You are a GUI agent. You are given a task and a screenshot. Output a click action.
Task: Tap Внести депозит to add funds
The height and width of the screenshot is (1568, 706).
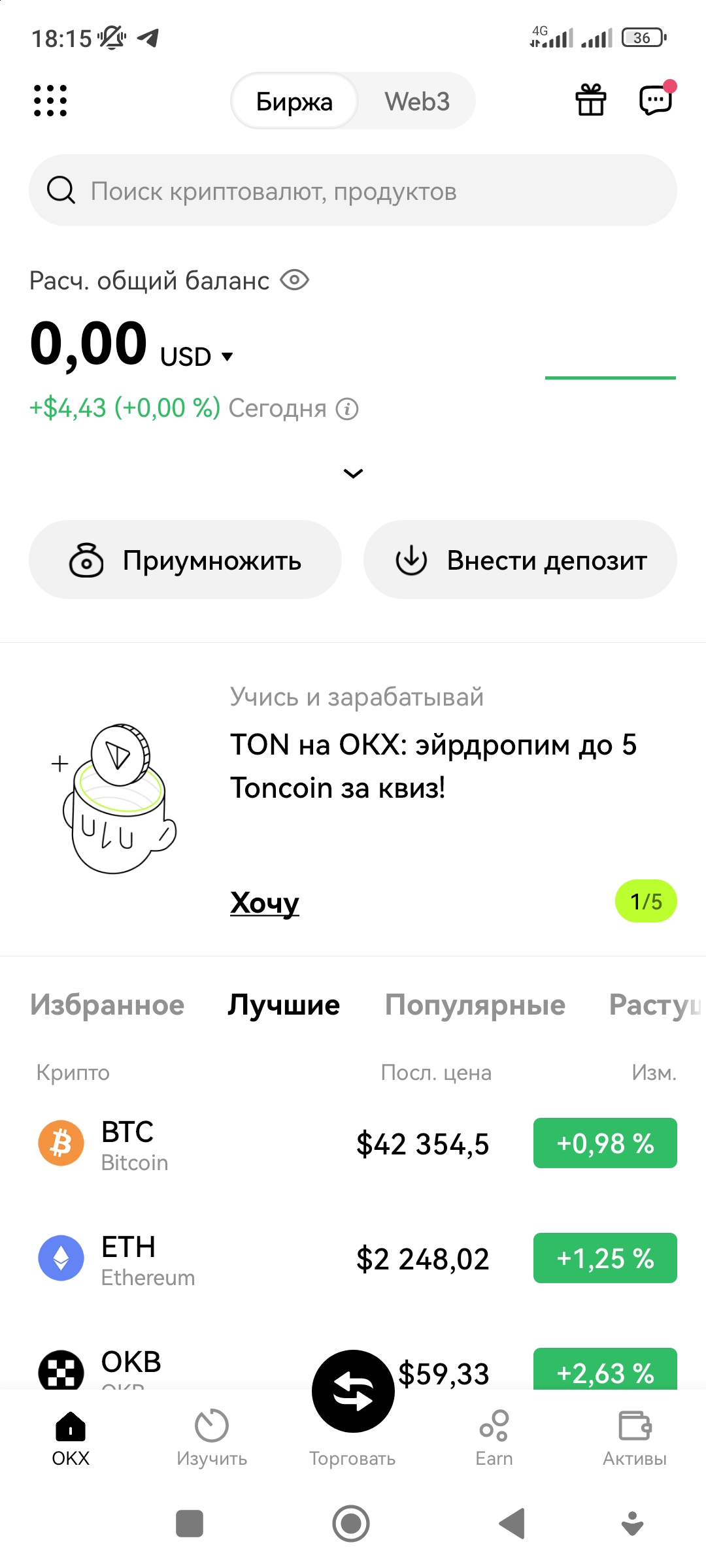(x=520, y=560)
